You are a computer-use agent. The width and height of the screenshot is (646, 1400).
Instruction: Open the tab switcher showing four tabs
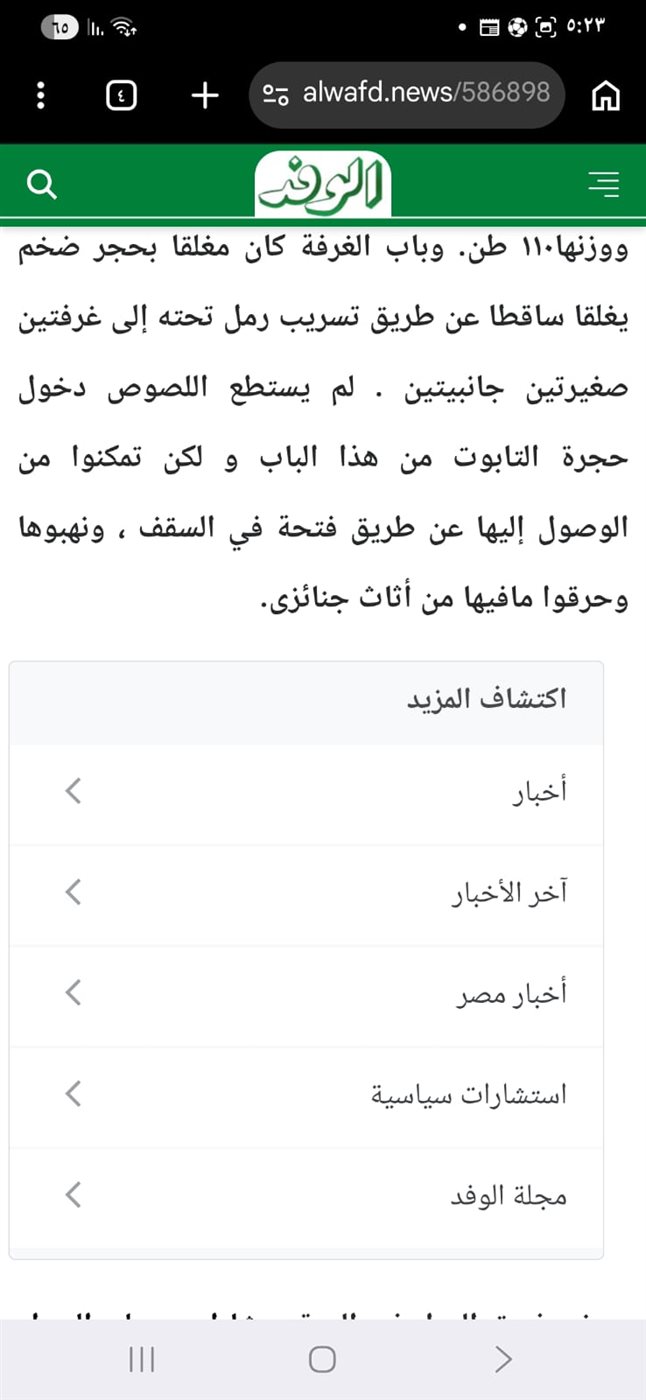121,96
